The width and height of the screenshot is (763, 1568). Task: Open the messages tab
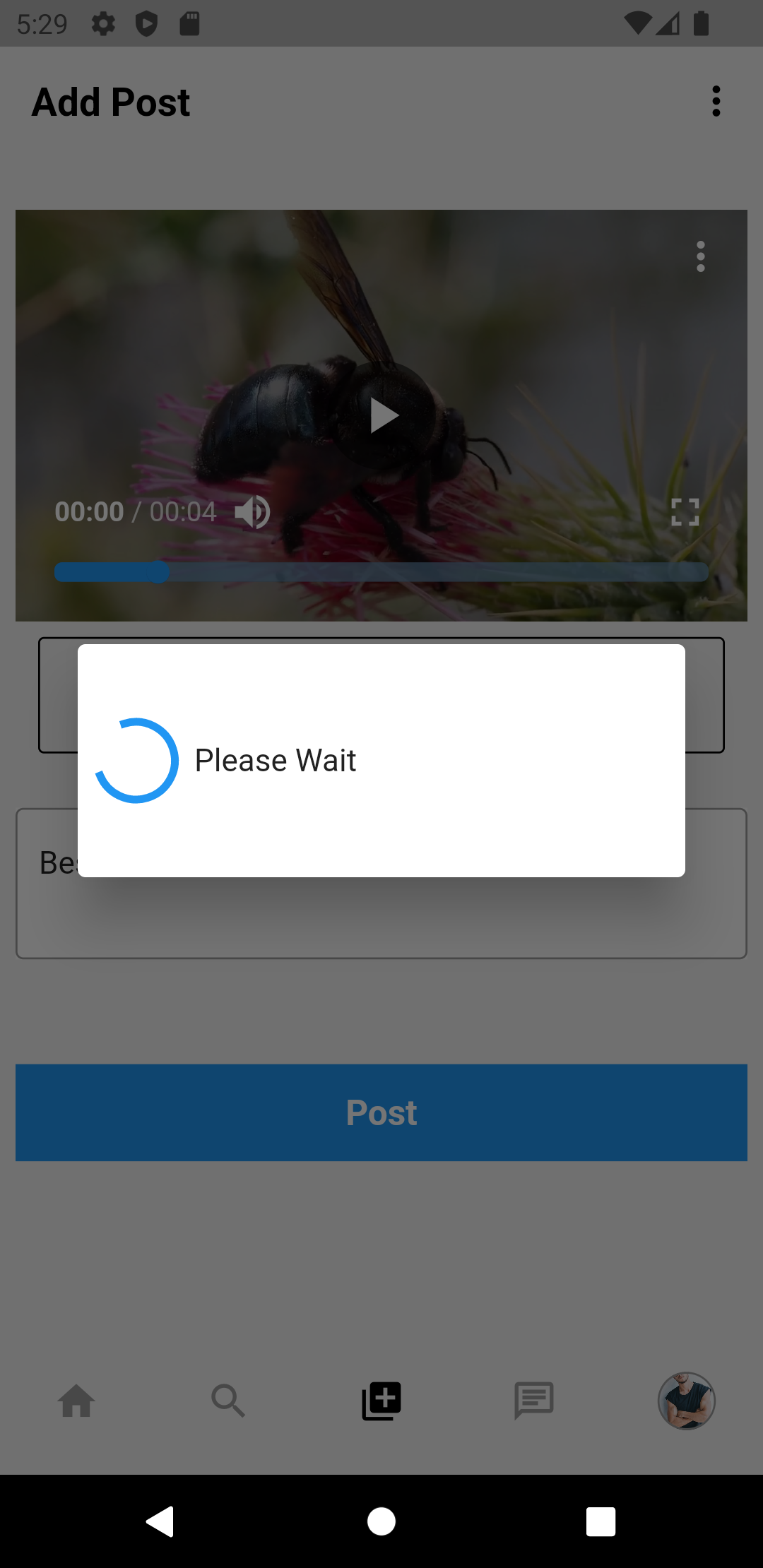click(x=534, y=1401)
